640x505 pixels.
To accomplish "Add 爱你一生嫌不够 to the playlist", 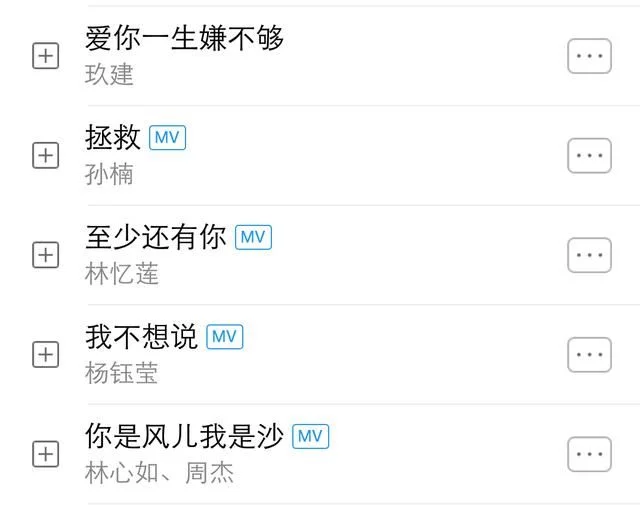I will [x=45, y=57].
